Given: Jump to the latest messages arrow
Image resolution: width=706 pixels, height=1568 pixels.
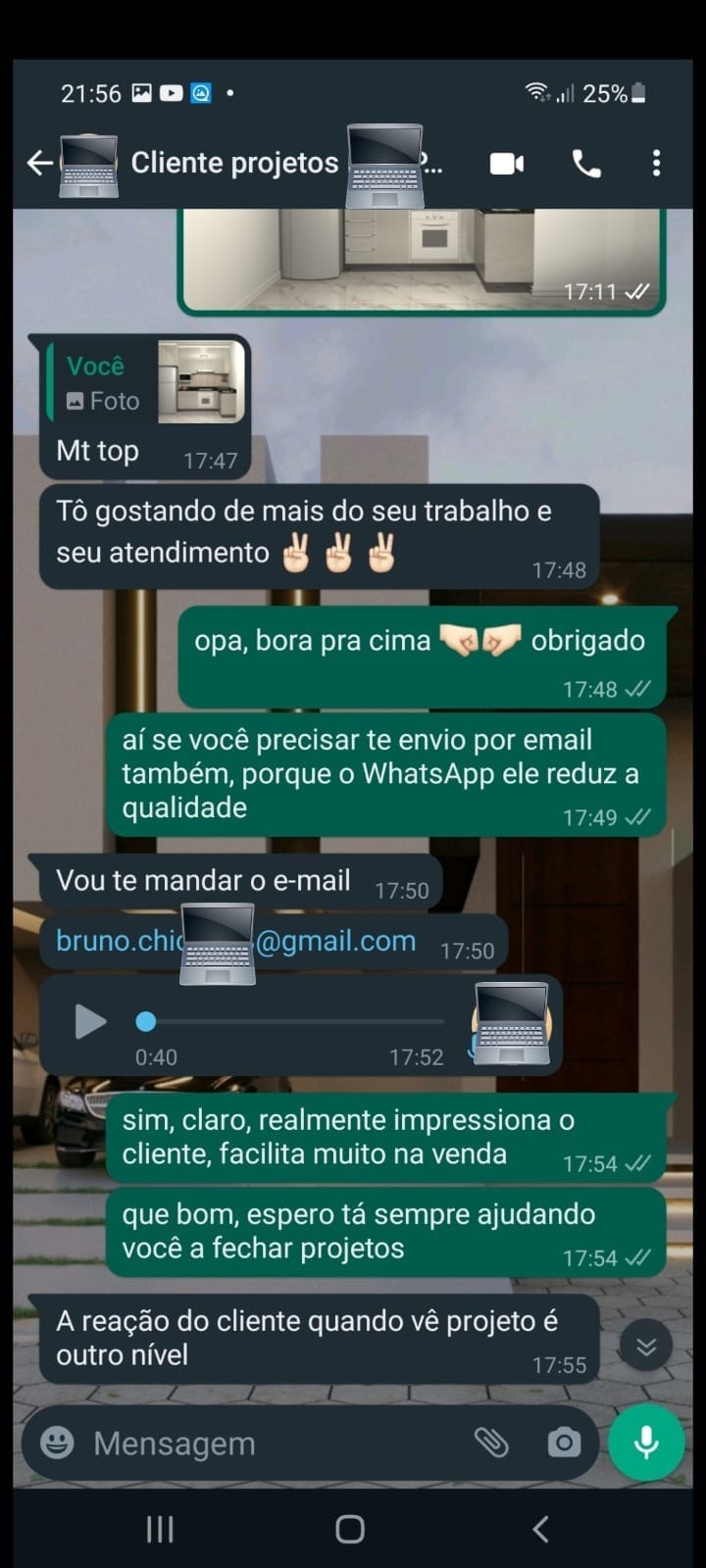Looking at the screenshot, I should click(x=646, y=1346).
